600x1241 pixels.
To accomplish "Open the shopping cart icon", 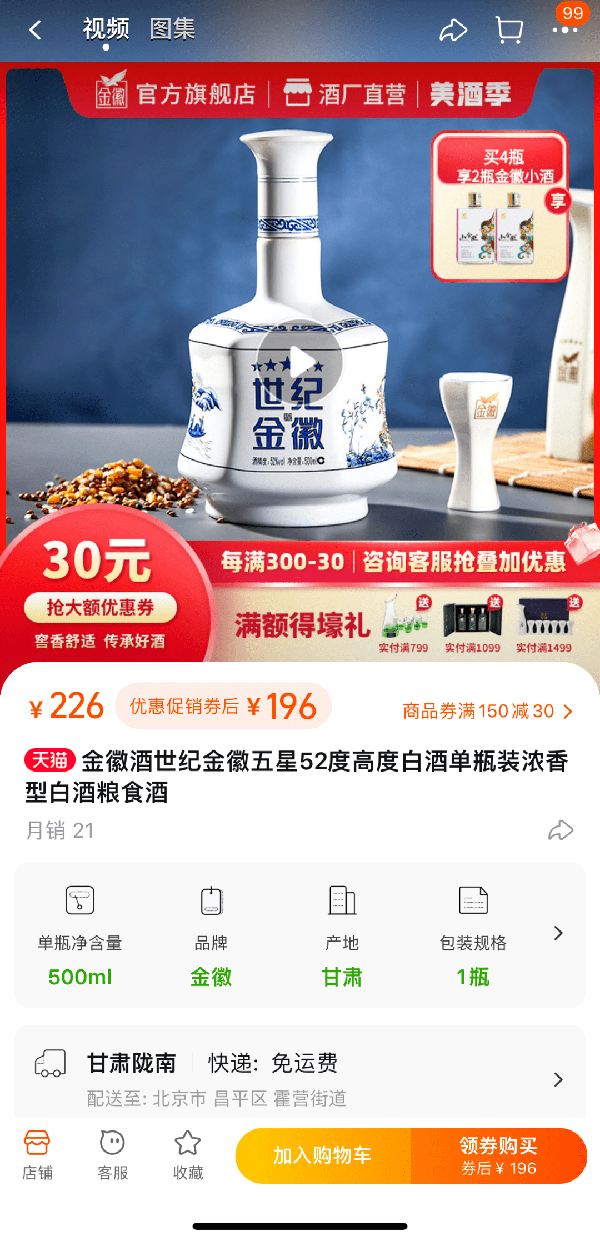I will 509,30.
